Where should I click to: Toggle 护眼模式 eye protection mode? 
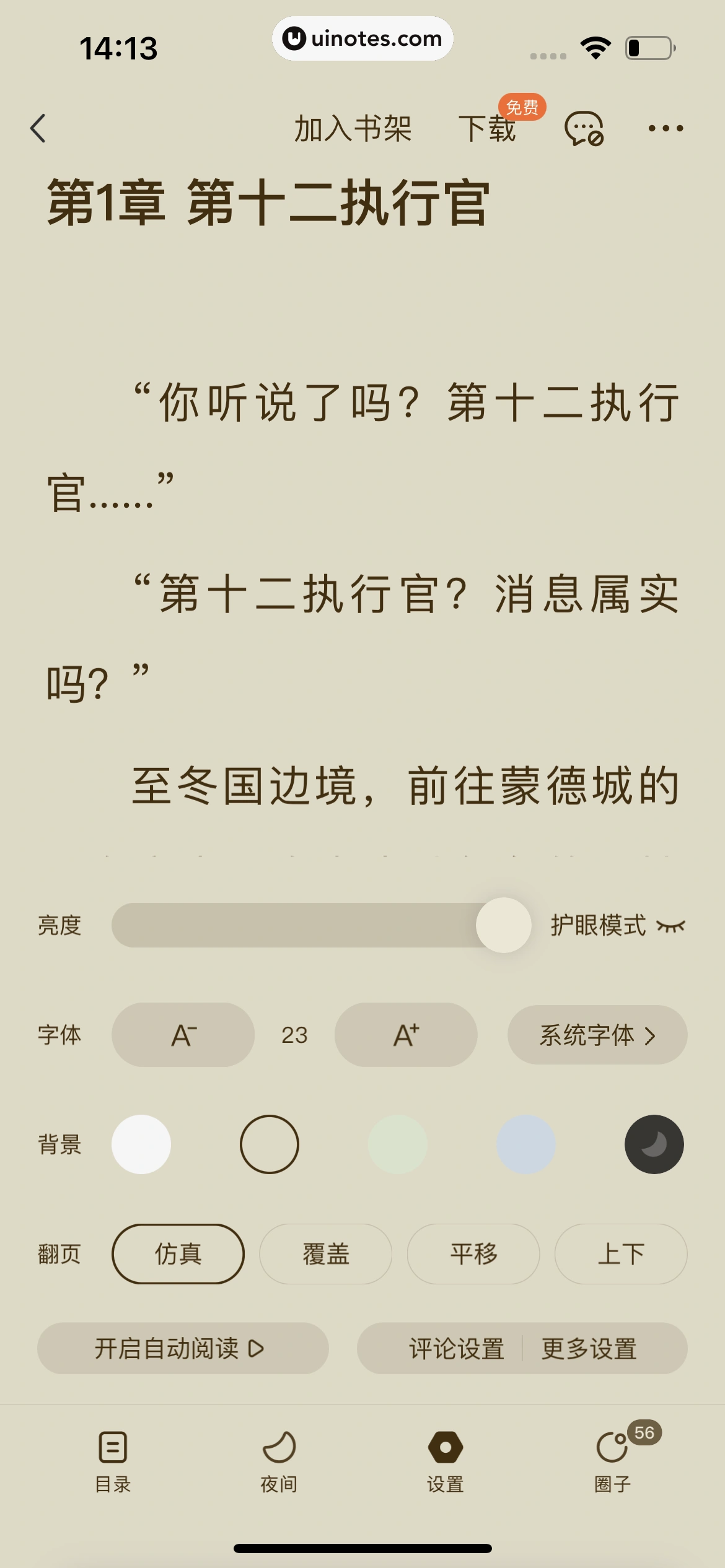click(x=617, y=925)
